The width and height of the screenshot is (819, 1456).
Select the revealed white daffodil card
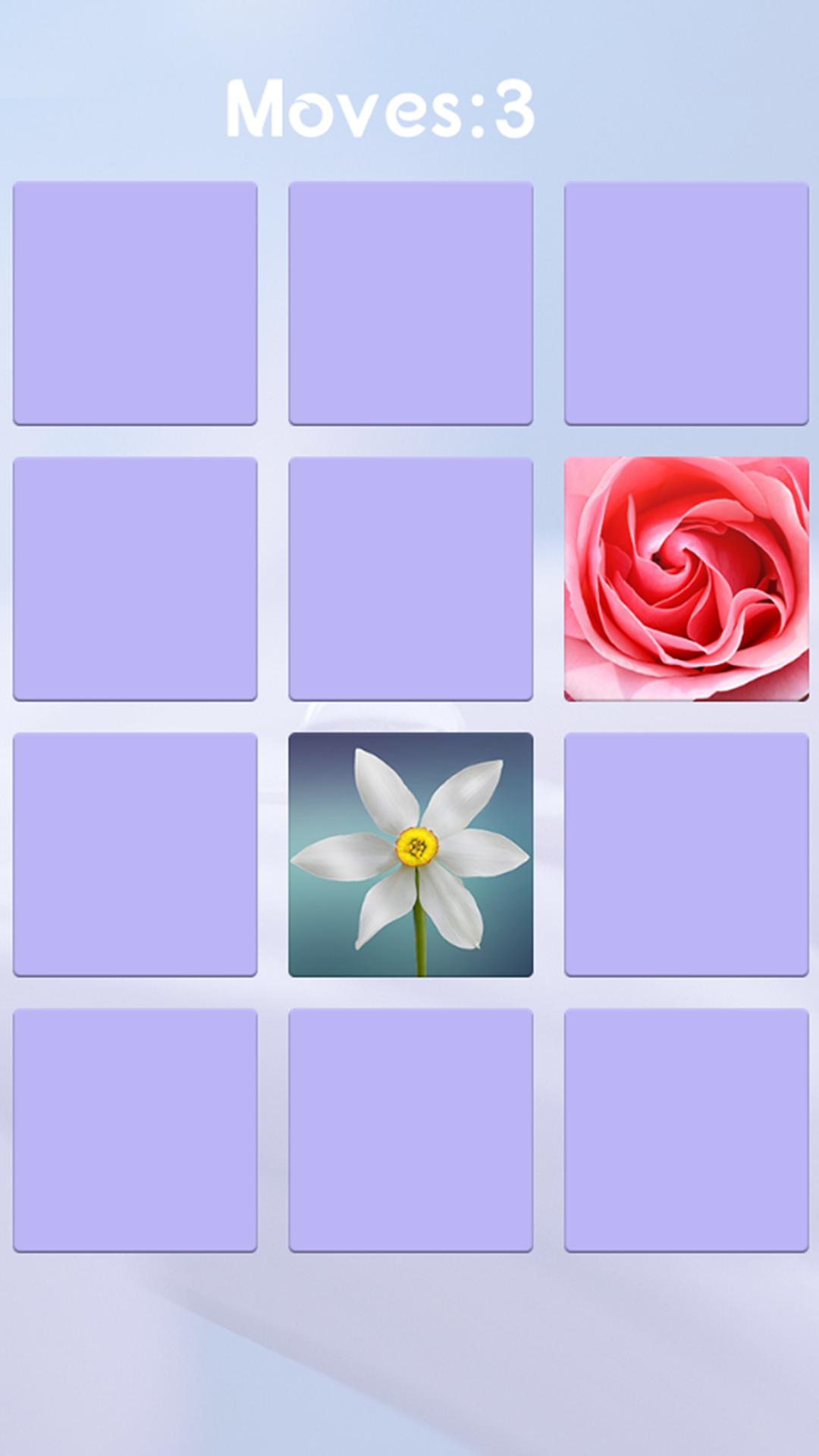(409, 853)
